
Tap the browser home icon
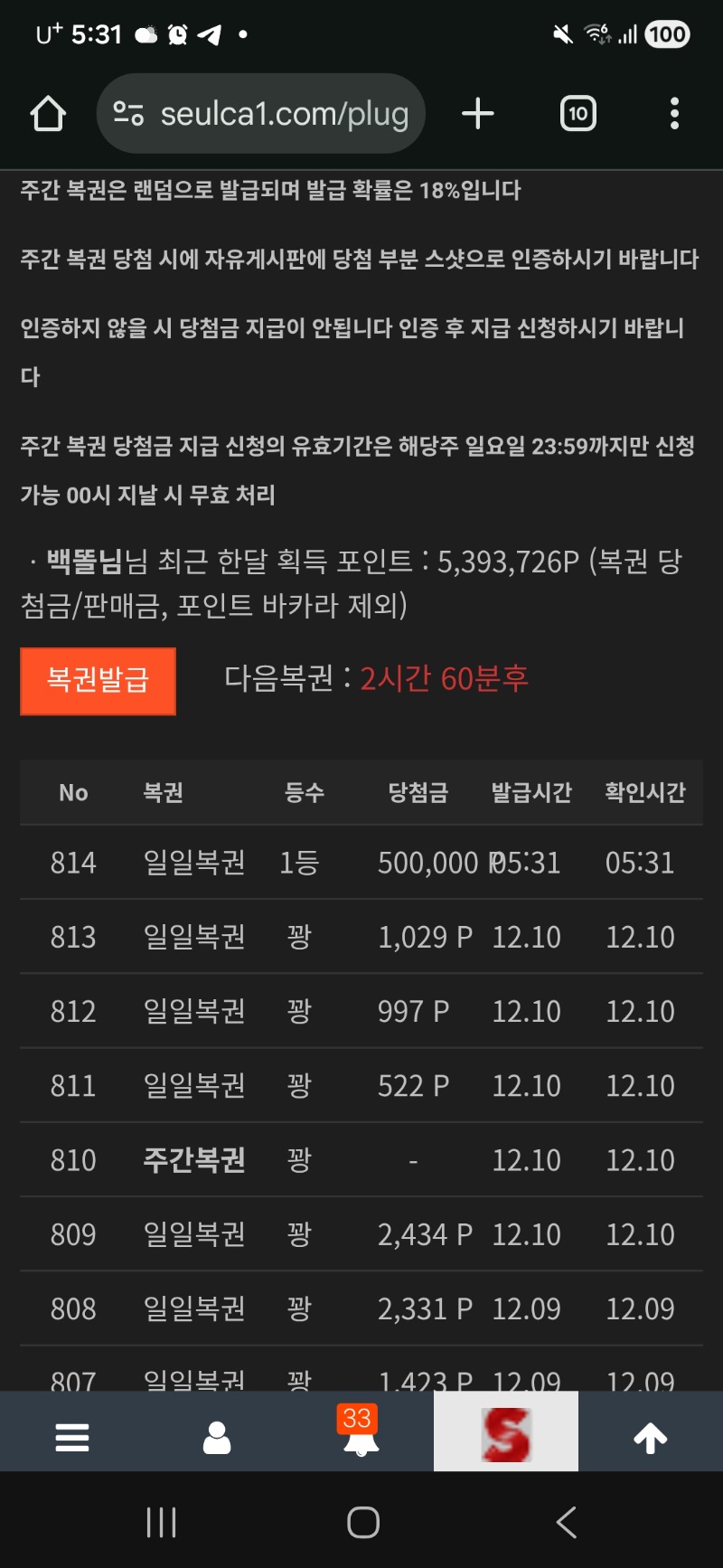coord(48,114)
